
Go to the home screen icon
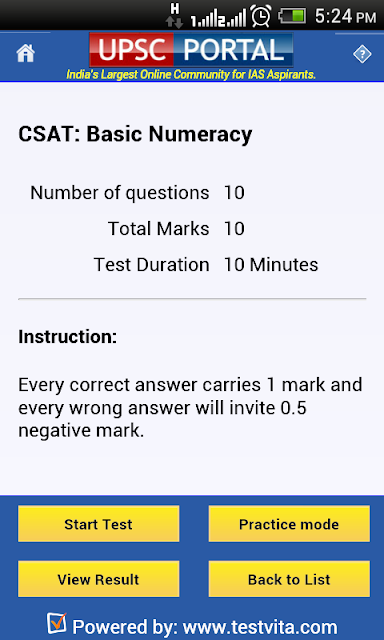pos(25,54)
